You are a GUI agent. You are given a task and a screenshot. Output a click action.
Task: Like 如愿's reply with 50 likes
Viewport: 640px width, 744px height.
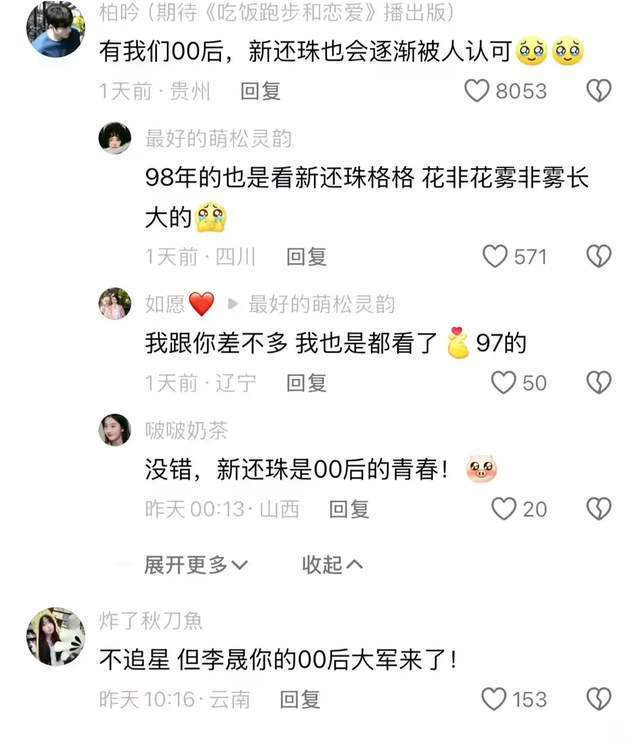pyautogui.click(x=504, y=382)
